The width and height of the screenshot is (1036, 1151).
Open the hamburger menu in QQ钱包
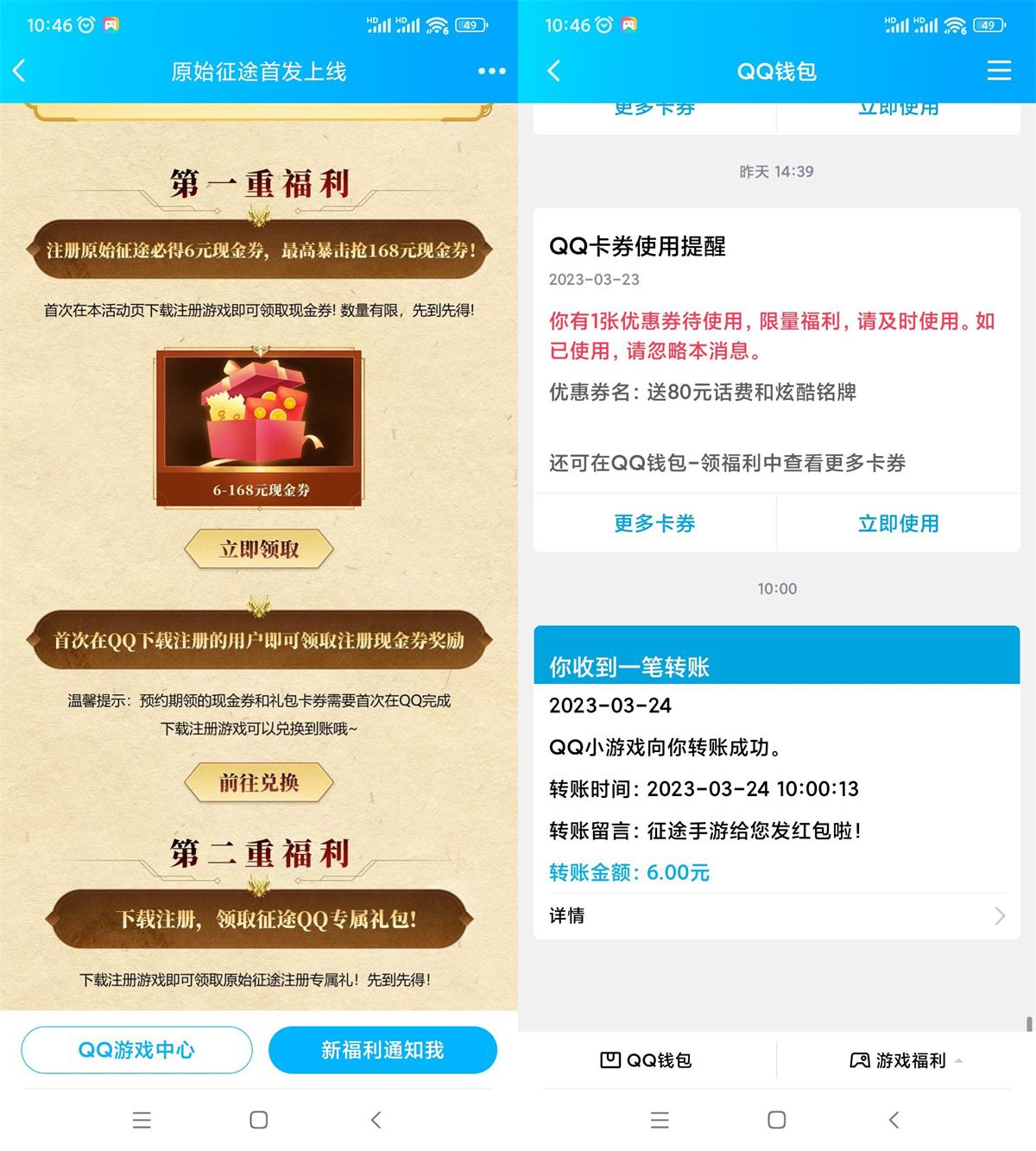coord(999,71)
